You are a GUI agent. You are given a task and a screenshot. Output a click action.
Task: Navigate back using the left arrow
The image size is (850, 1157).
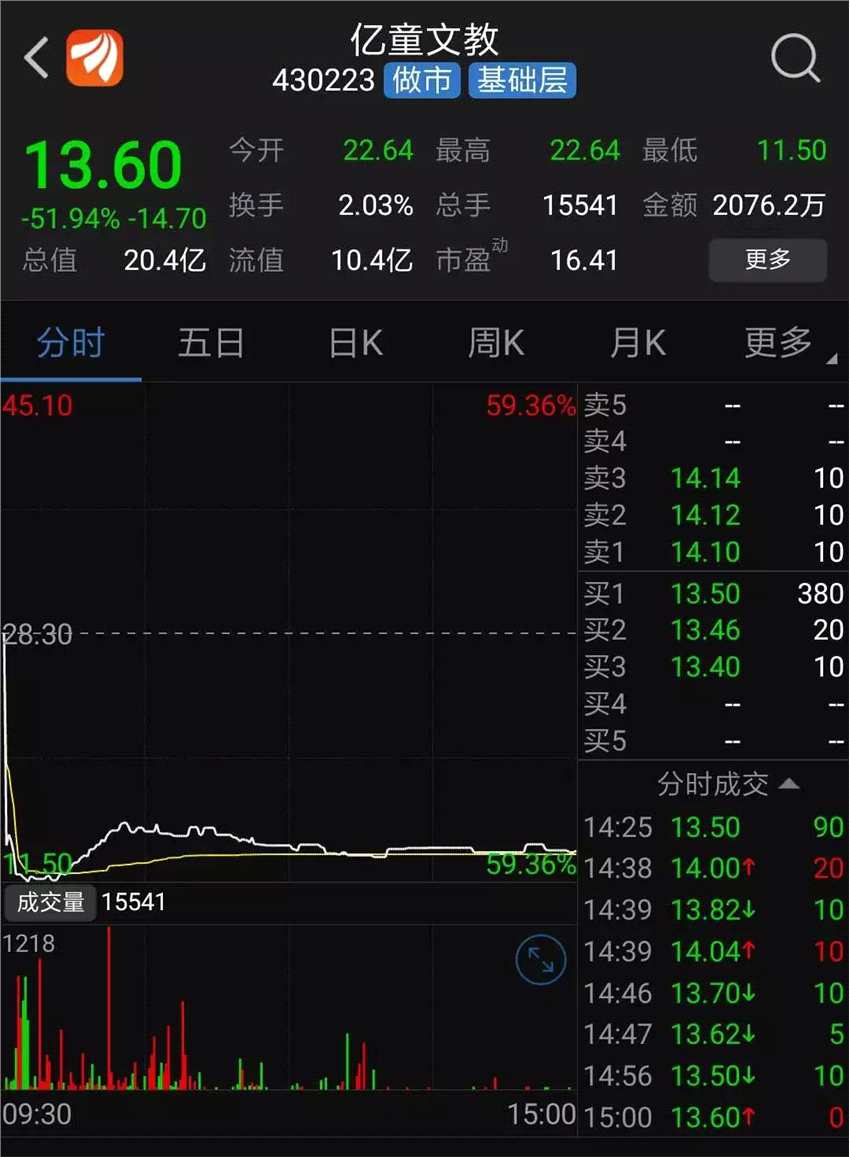[x=36, y=58]
